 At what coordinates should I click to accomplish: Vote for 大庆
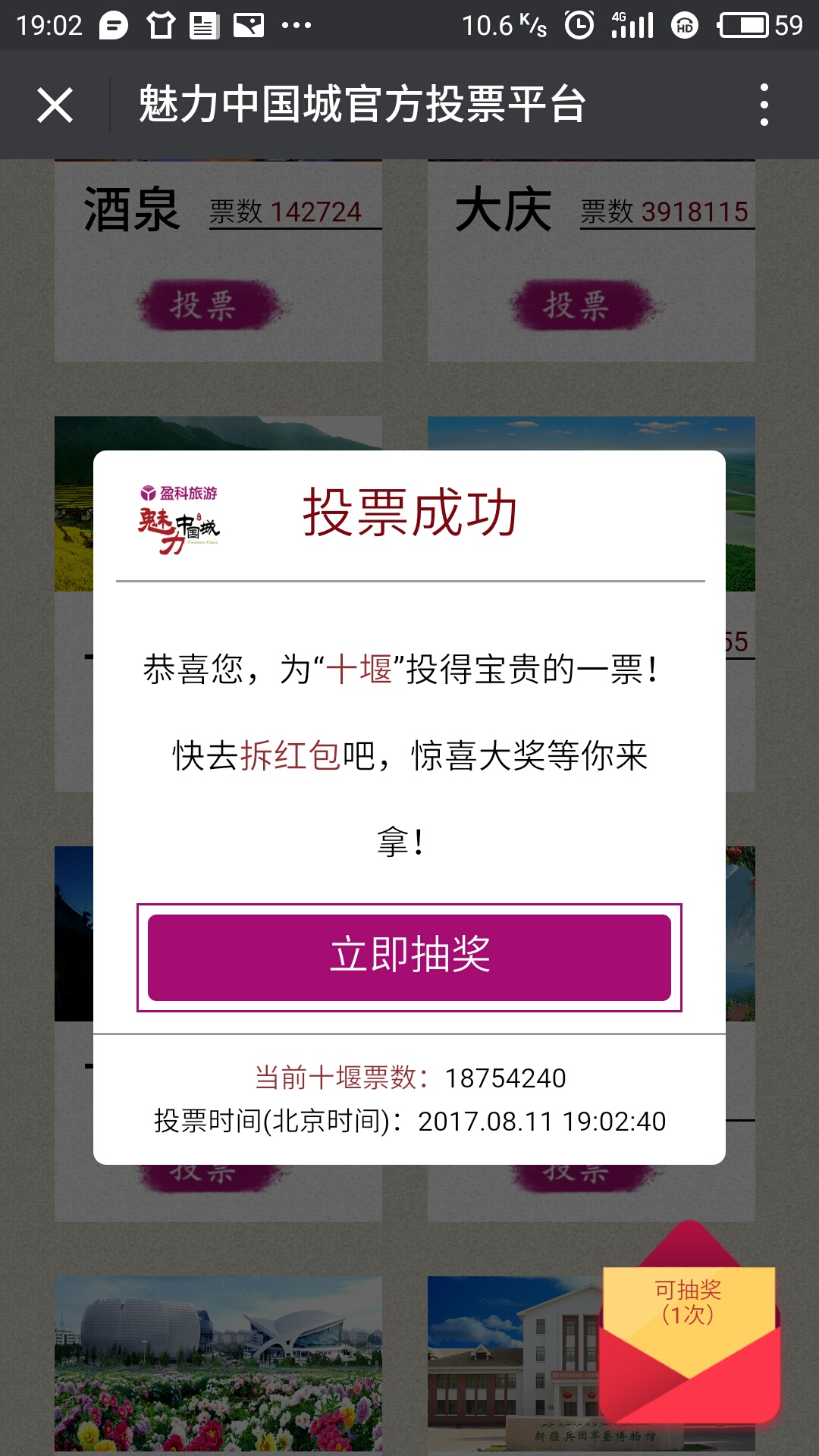[578, 306]
